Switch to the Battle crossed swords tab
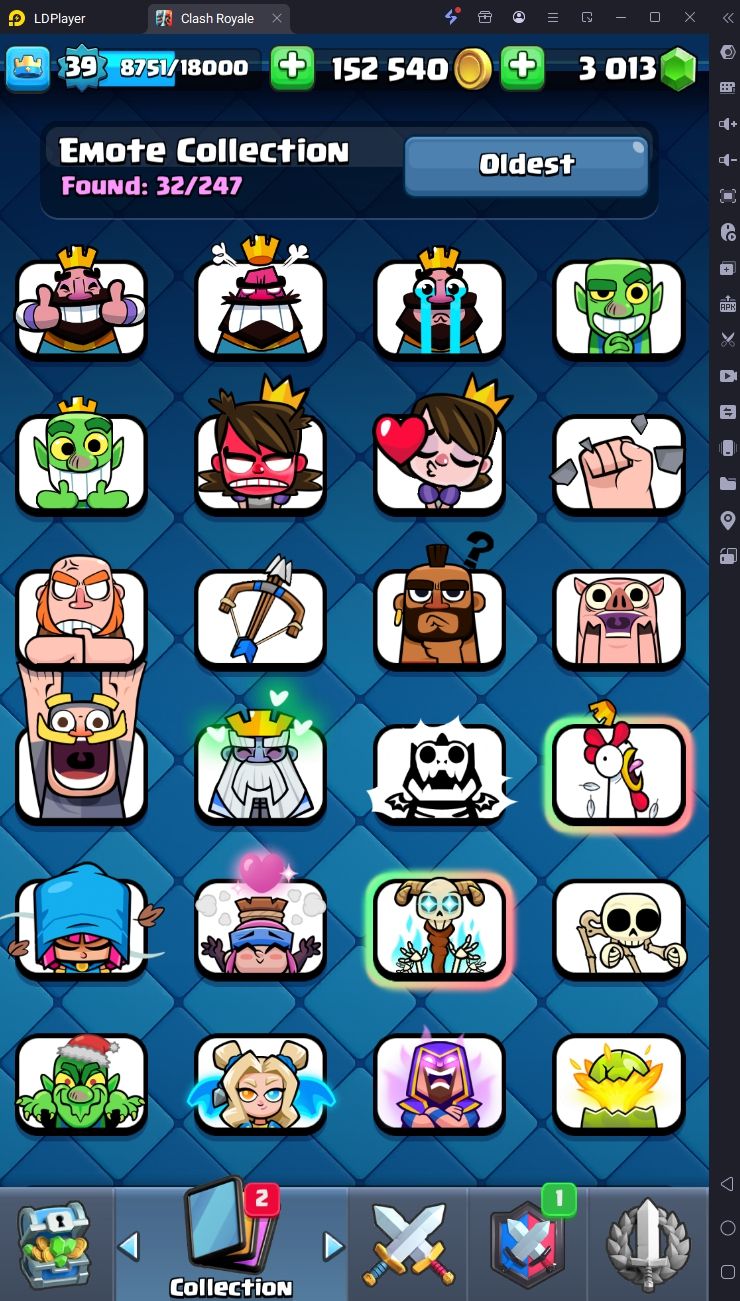This screenshot has width=740, height=1301. pyautogui.click(x=408, y=1244)
